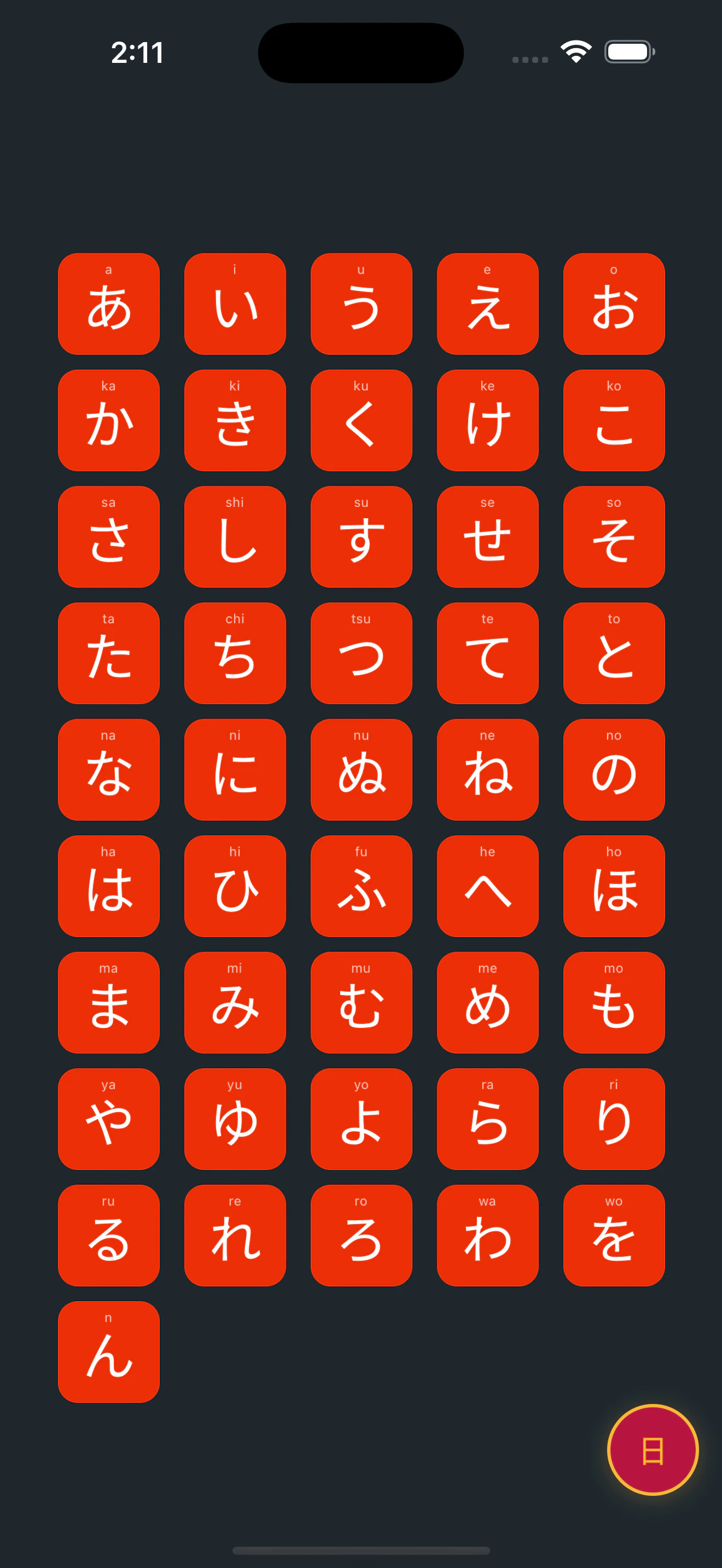Select the の (no) tile
The height and width of the screenshot is (1568, 722).
coord(614,769)
